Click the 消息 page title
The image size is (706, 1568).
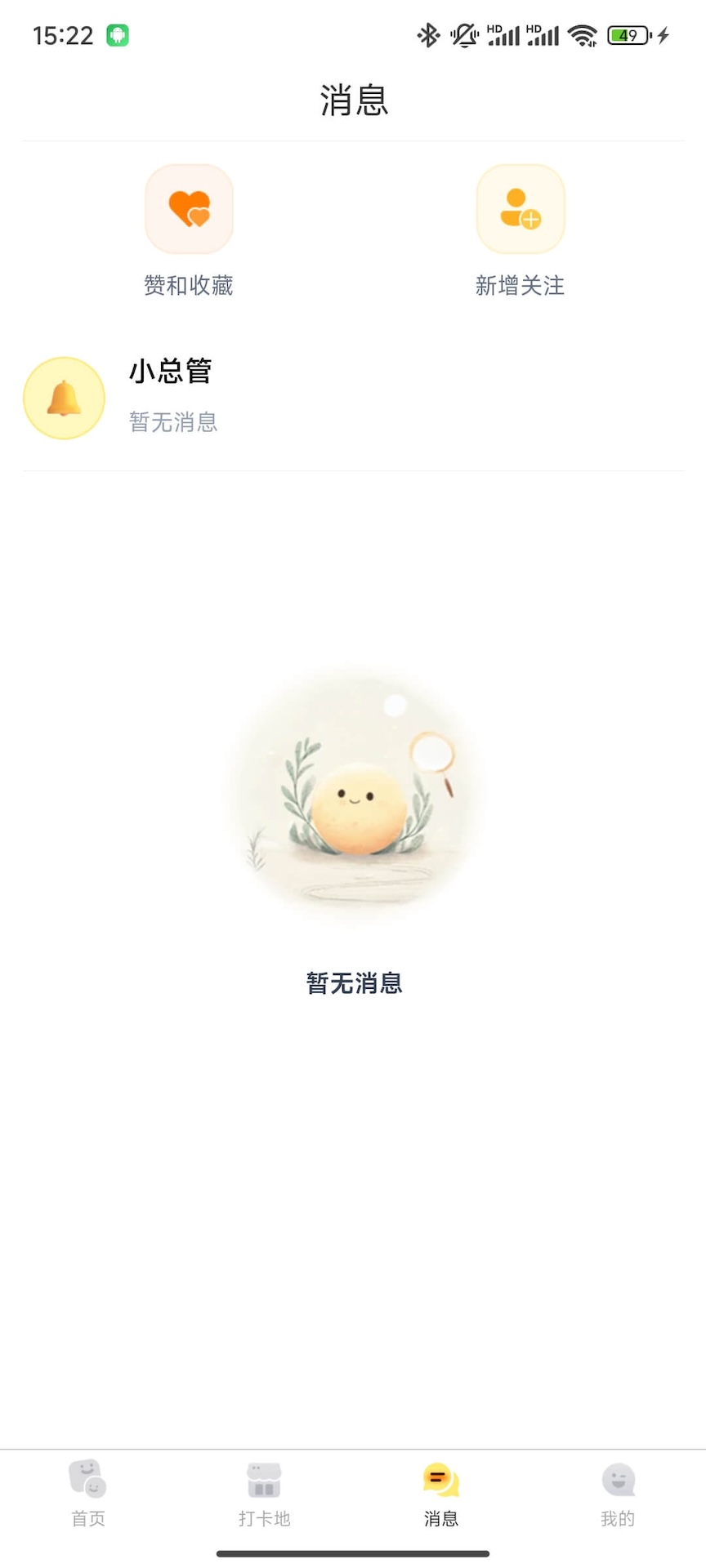[x=353, y=100]
